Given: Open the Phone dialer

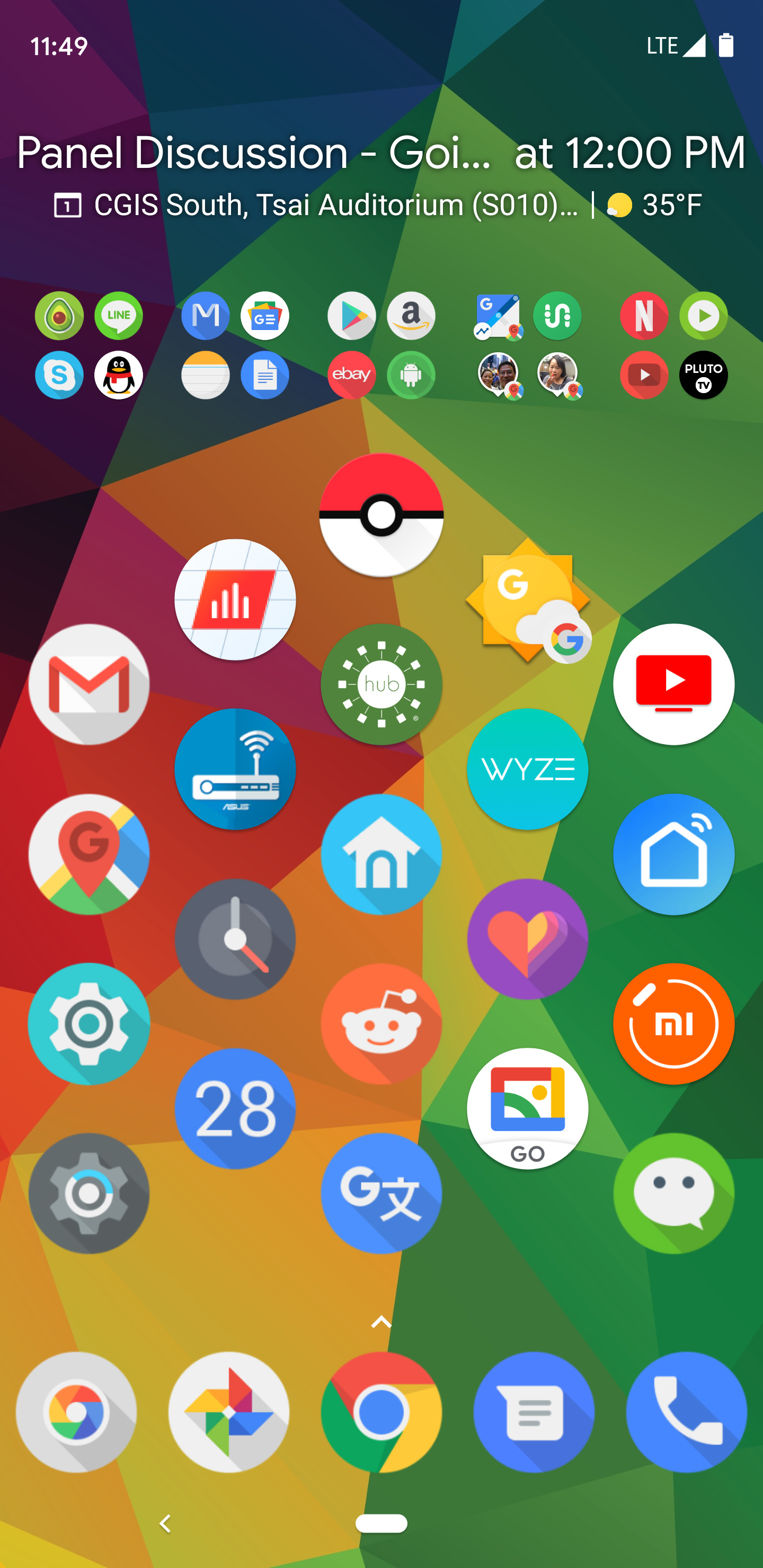Looking at the screenshot, I should (x=686, y=1412).
